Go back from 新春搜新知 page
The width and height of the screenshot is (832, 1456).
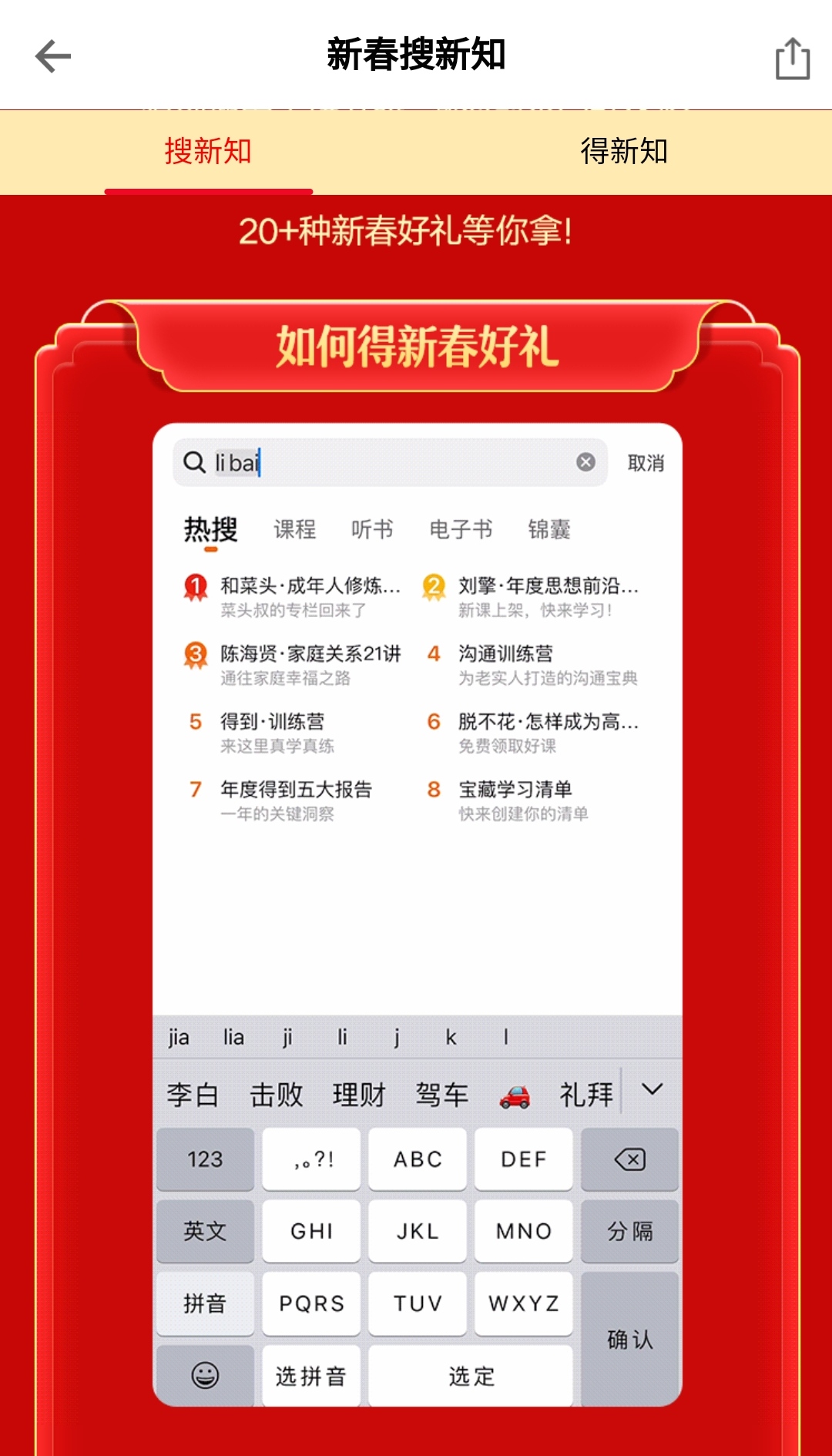53,56
